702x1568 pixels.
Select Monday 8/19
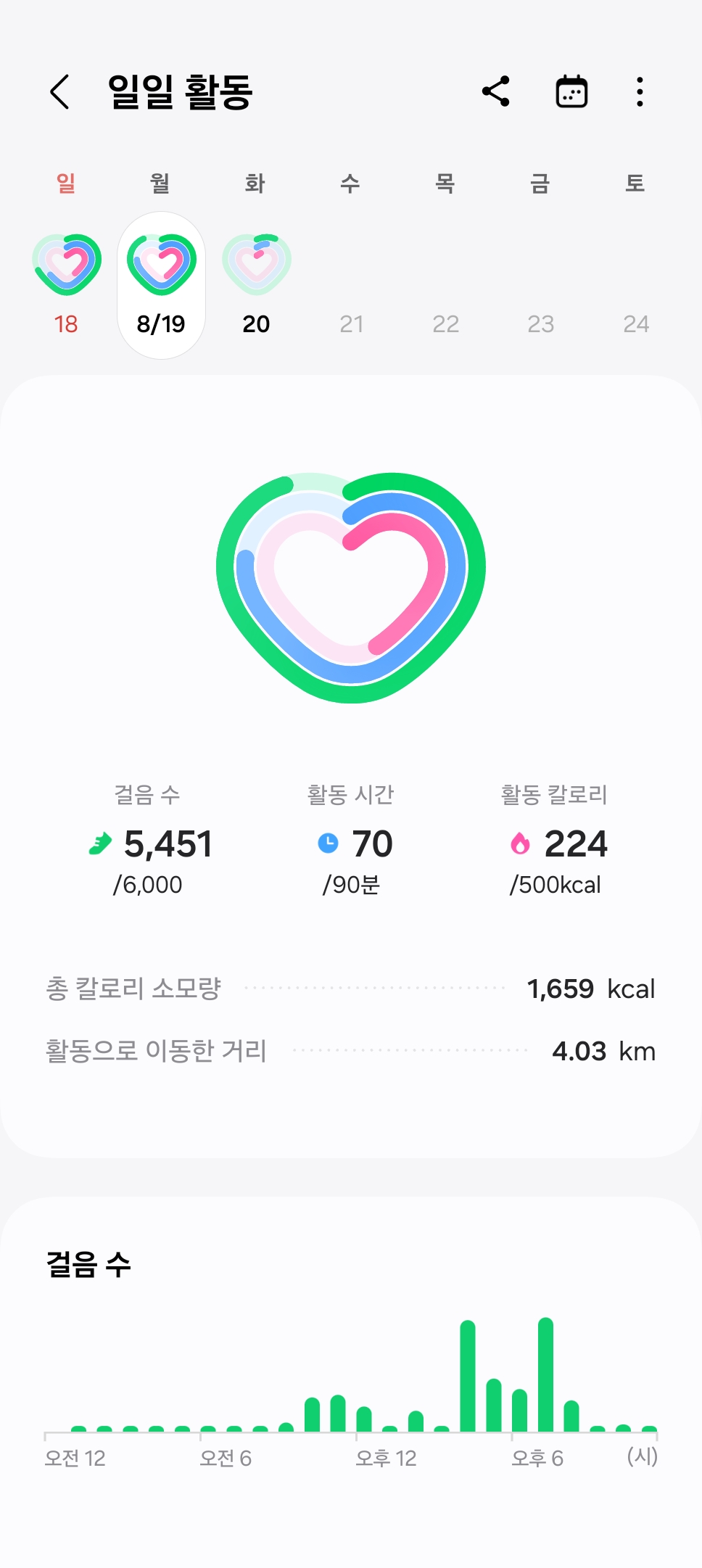(x=161, y=284)
